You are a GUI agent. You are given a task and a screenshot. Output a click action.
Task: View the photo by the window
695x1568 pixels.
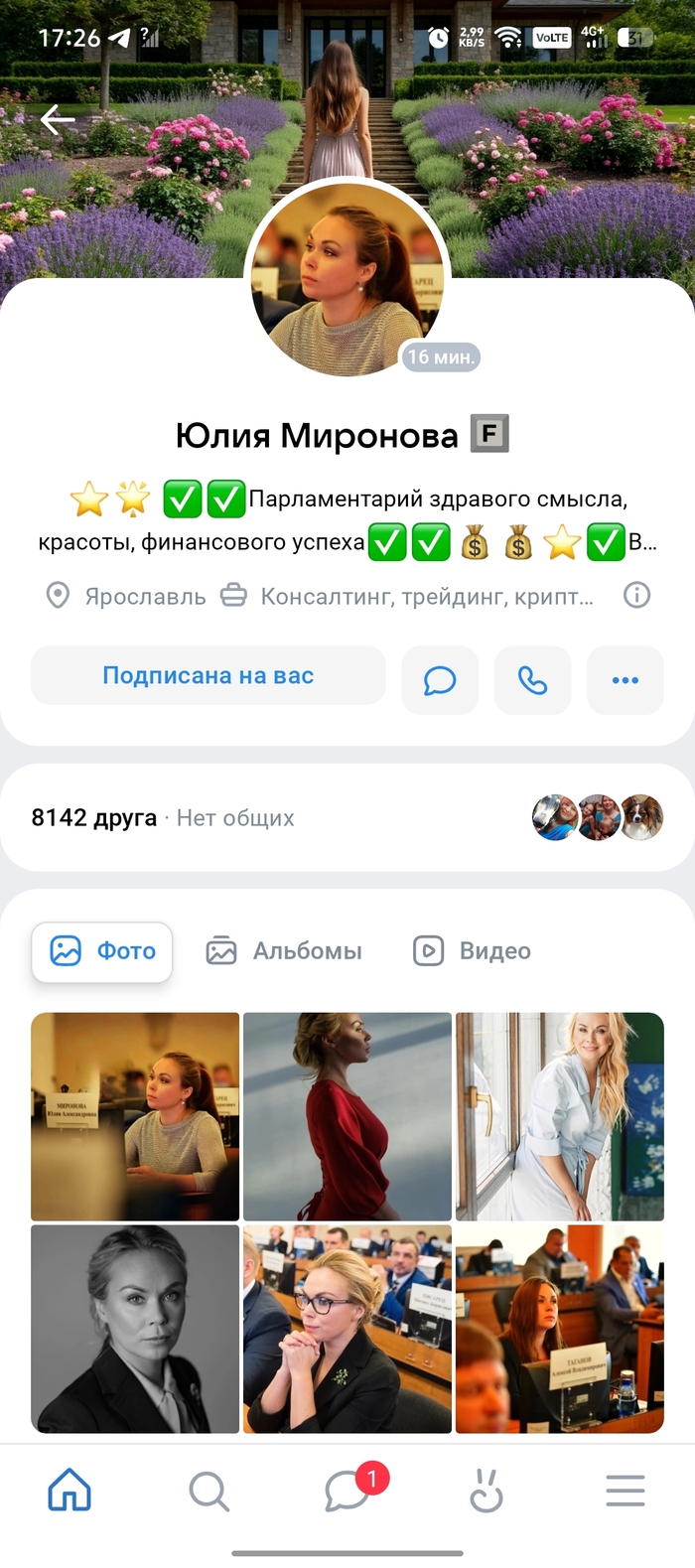click(559, 1116)
